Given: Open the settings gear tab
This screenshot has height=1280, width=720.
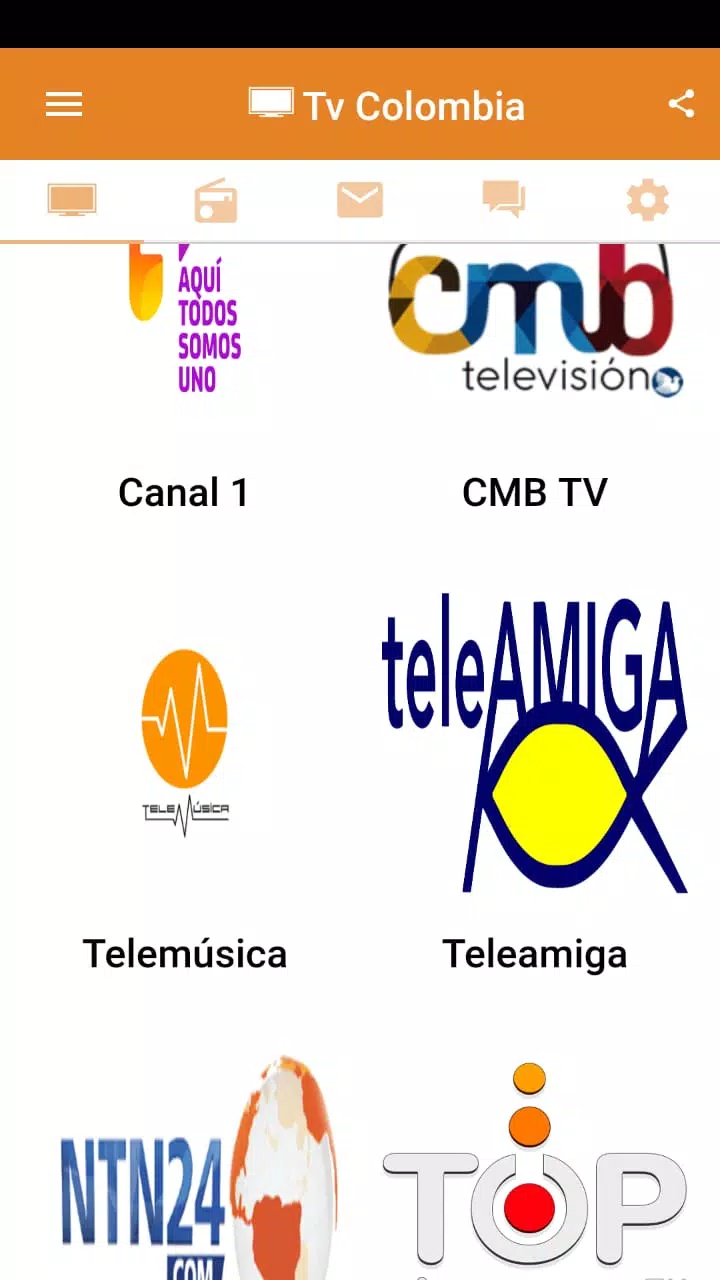Looking at the screenshot, I should click(648, 200).
